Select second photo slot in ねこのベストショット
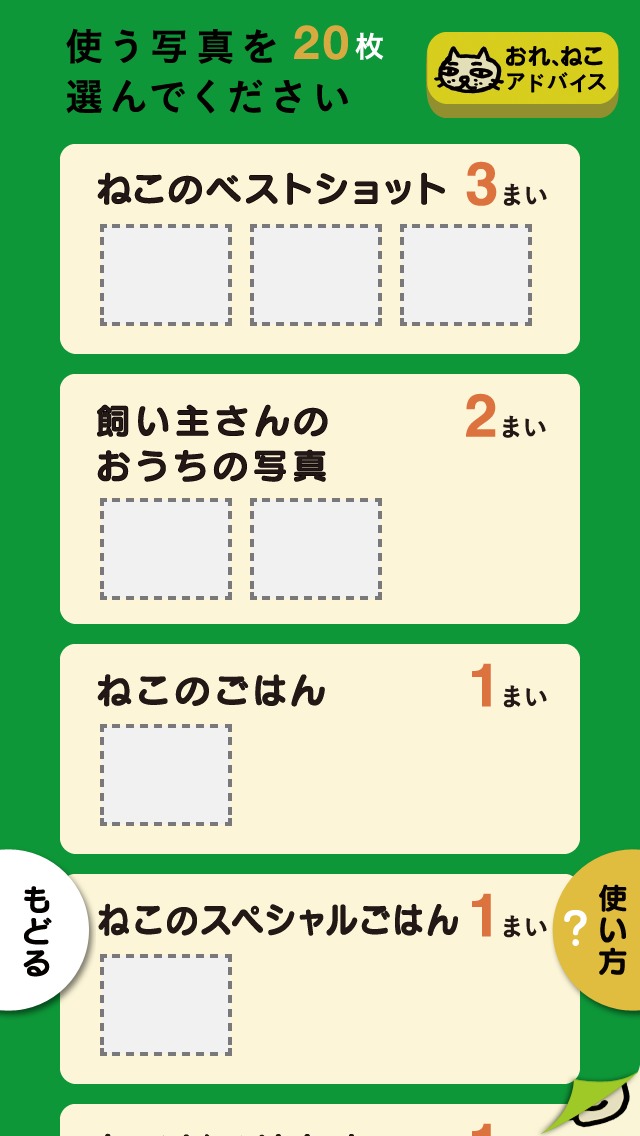Image resolution: width=640 pixels, height=1136 pixels. coord(316,275)
